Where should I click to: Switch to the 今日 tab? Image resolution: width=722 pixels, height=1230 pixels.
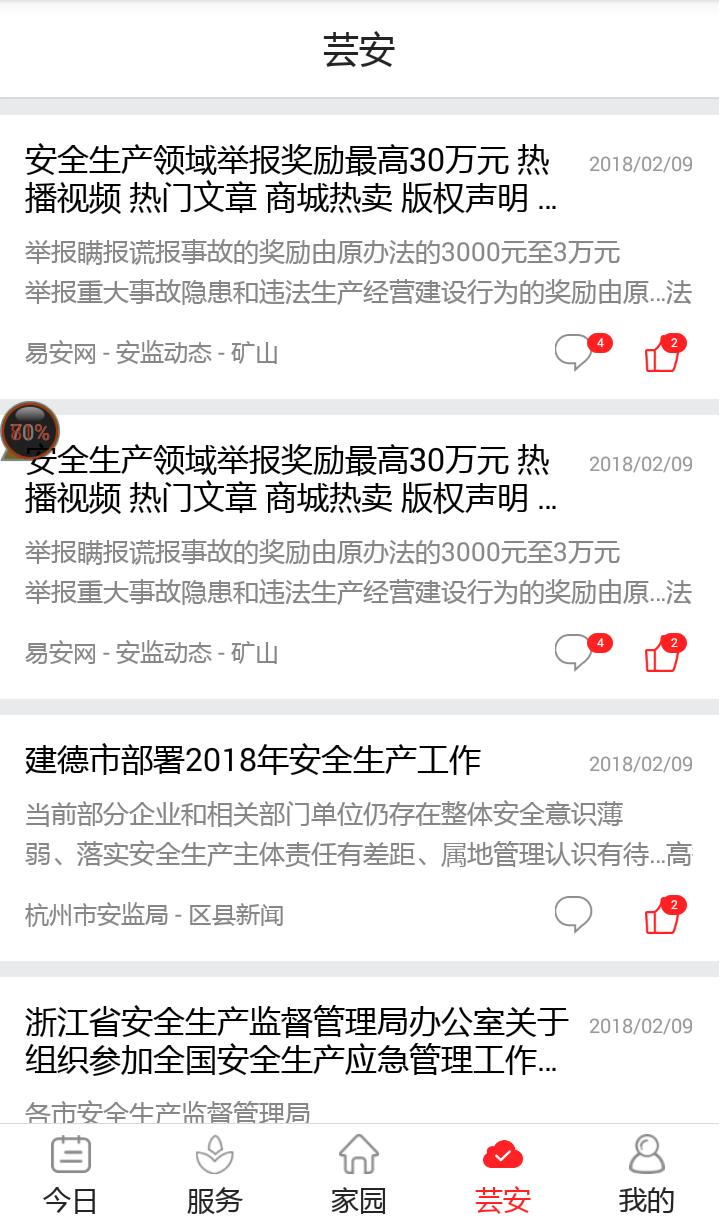pyautogui.click(x=71, y=1172)
